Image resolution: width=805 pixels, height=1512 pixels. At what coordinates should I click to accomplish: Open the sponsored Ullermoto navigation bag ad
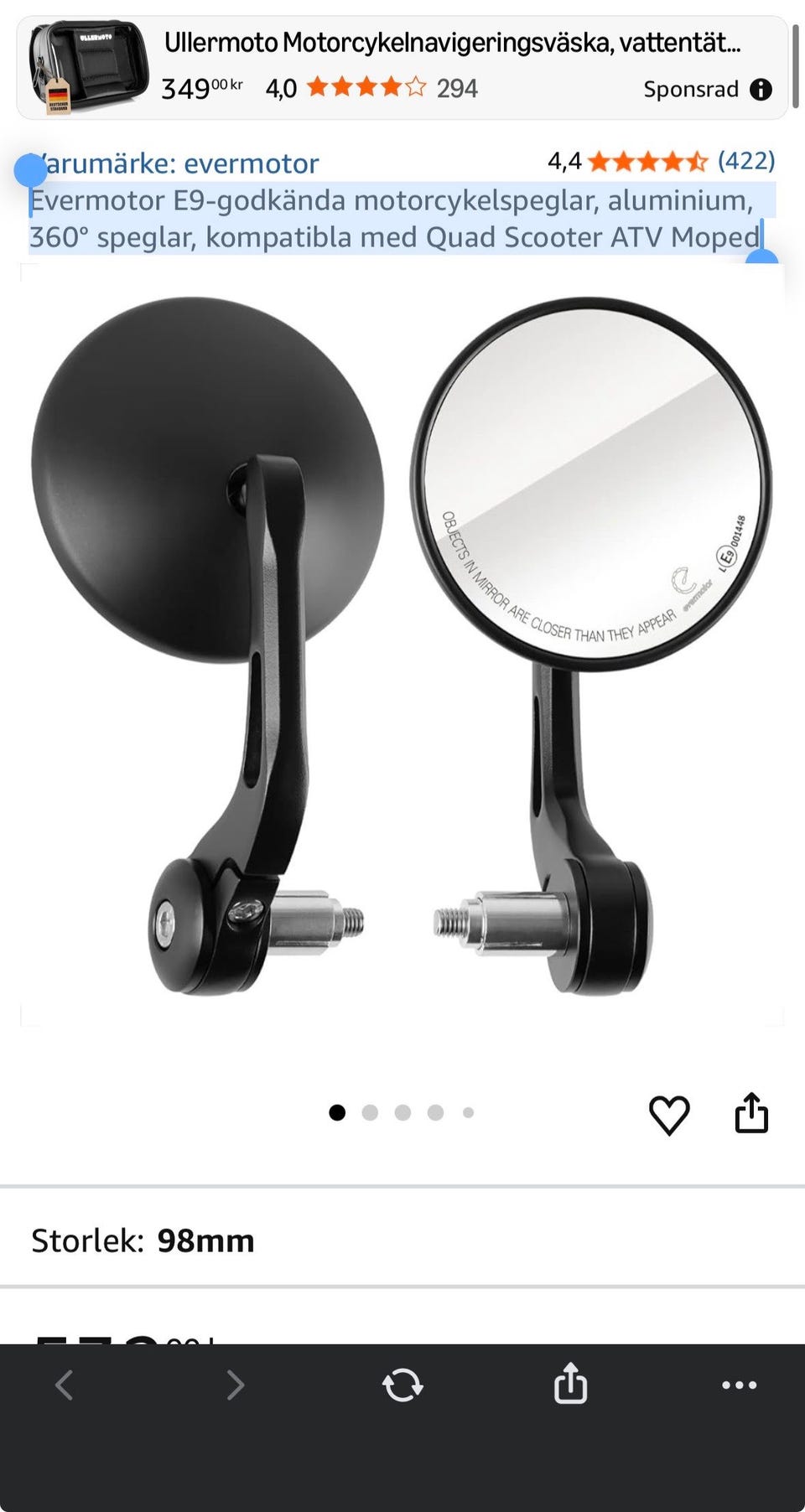pyautogui.click(x=402, y=67)
